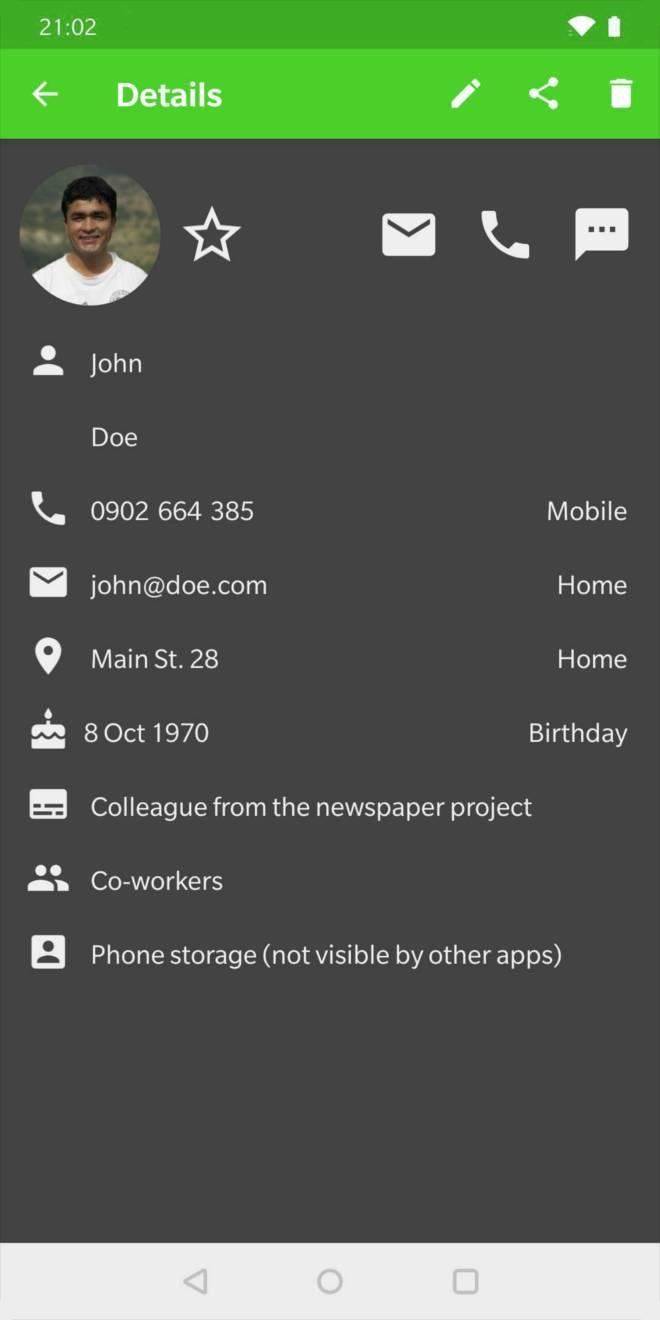Edit this contact with the pencil icon

tap(466, 94)
